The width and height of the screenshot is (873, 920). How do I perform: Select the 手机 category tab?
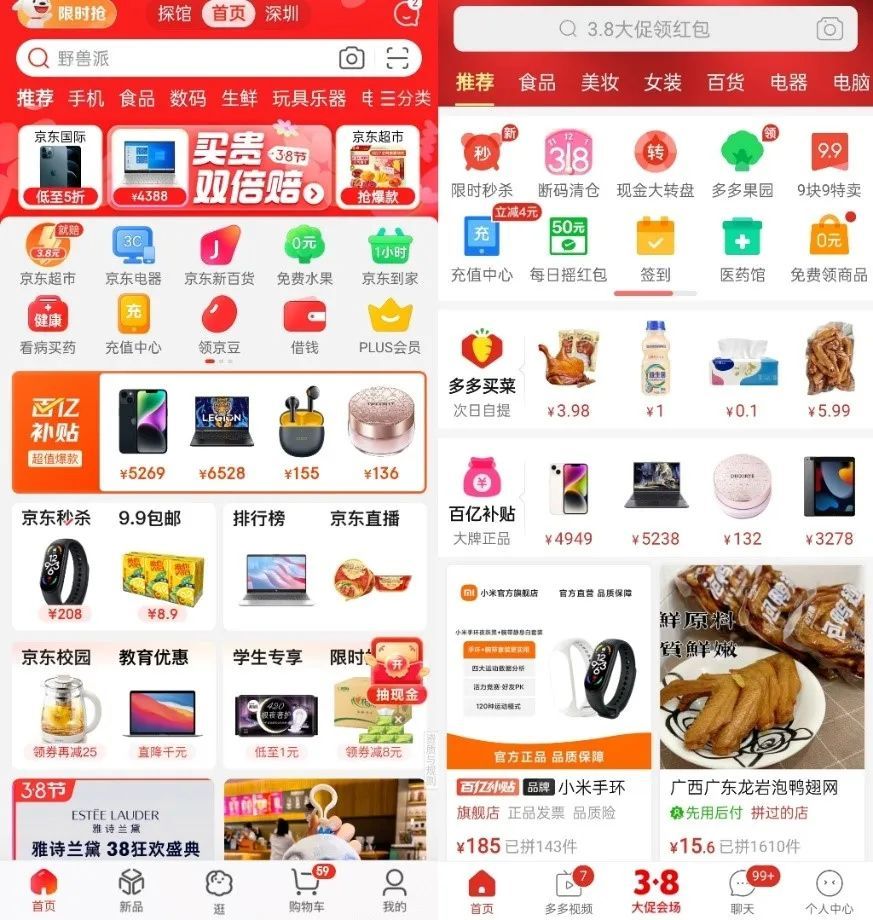click(x=86, y=98)
